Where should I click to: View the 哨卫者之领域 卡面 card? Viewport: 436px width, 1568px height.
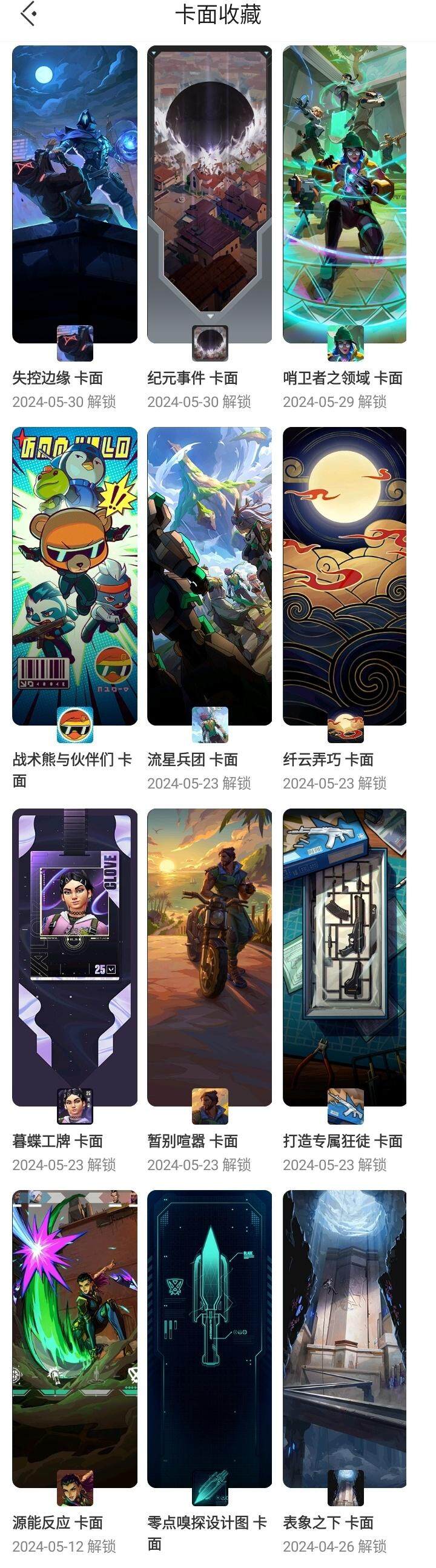click(x=345, y=195)
